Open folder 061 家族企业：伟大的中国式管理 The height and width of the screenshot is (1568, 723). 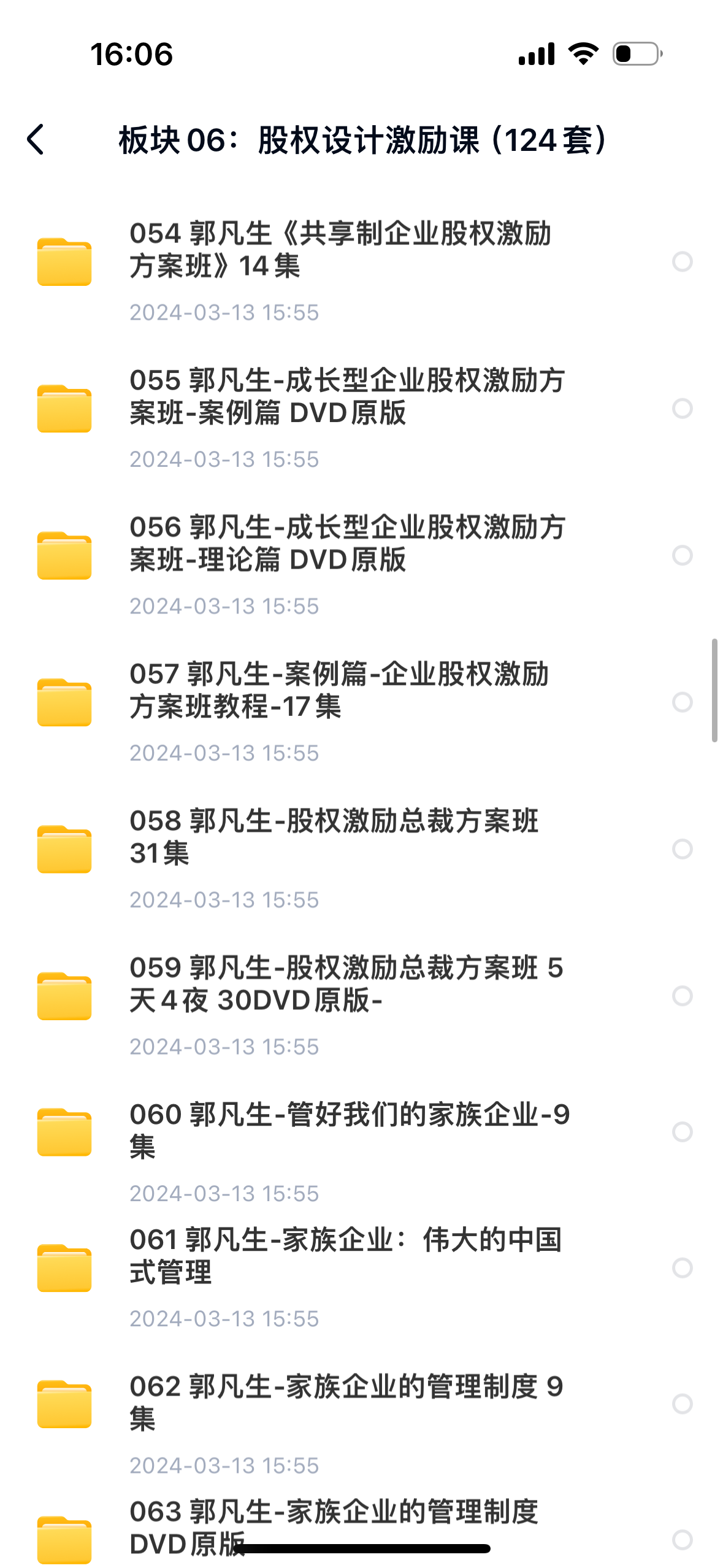tap(345, 1256)
